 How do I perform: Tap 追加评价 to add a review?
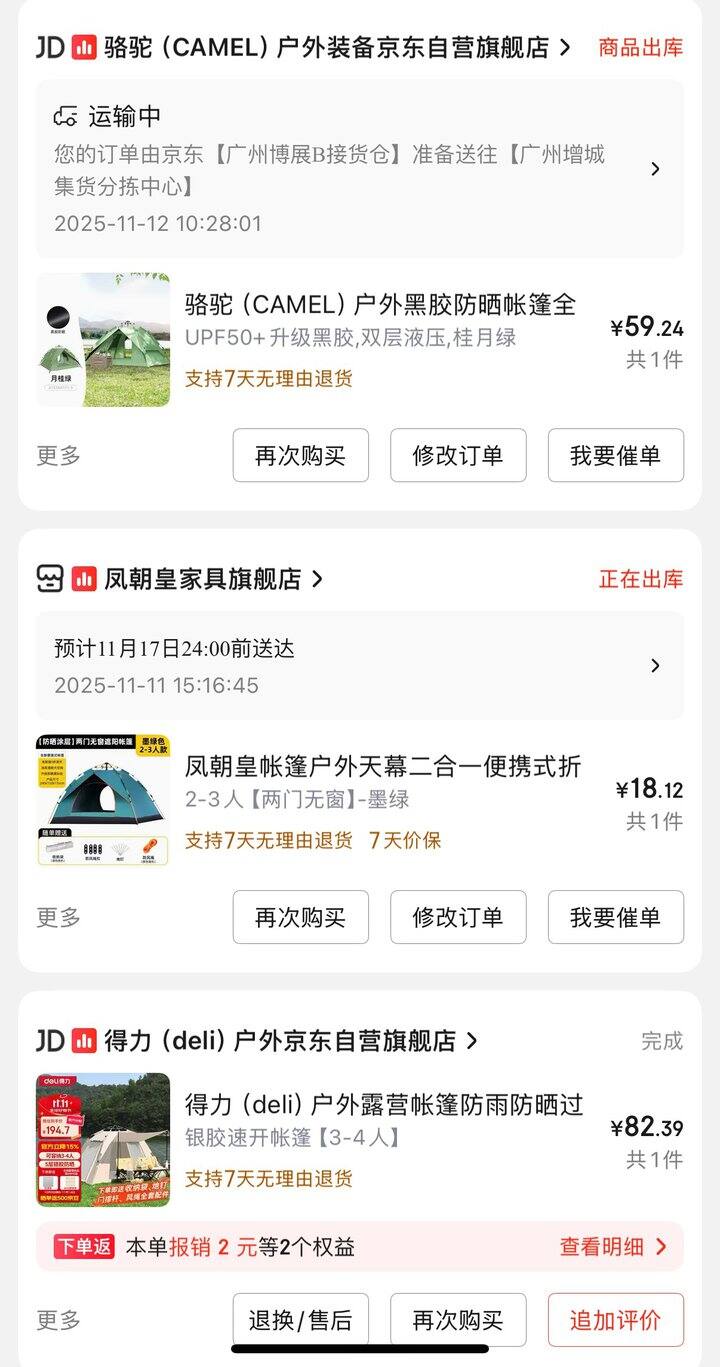(x=615, y=1320)
